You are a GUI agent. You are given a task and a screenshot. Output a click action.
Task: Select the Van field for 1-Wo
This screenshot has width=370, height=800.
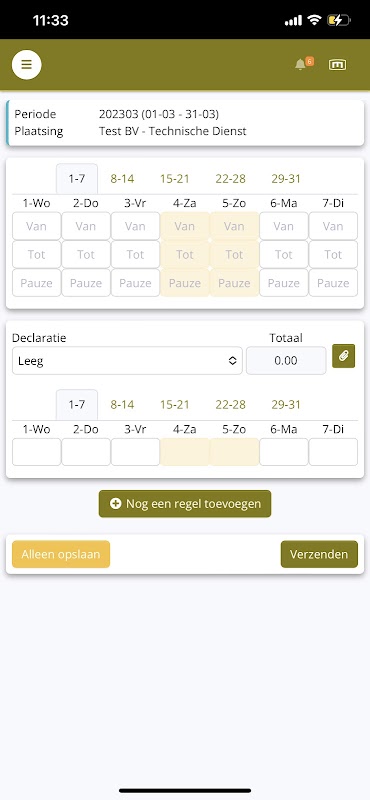[36, 226]
